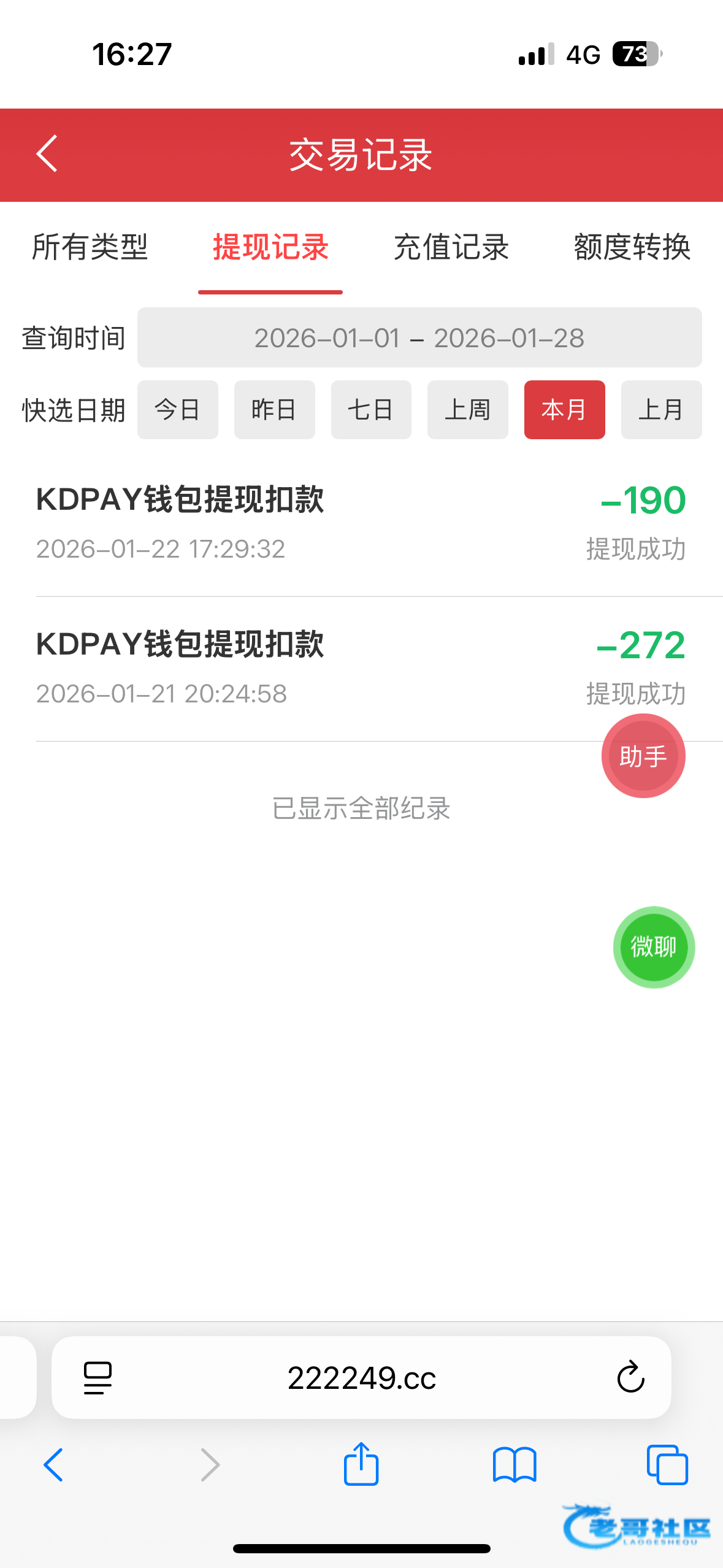Open the 微聊 chat bubble
Viewport: 723px width, 1568px height.
click(x=654, y=947)
